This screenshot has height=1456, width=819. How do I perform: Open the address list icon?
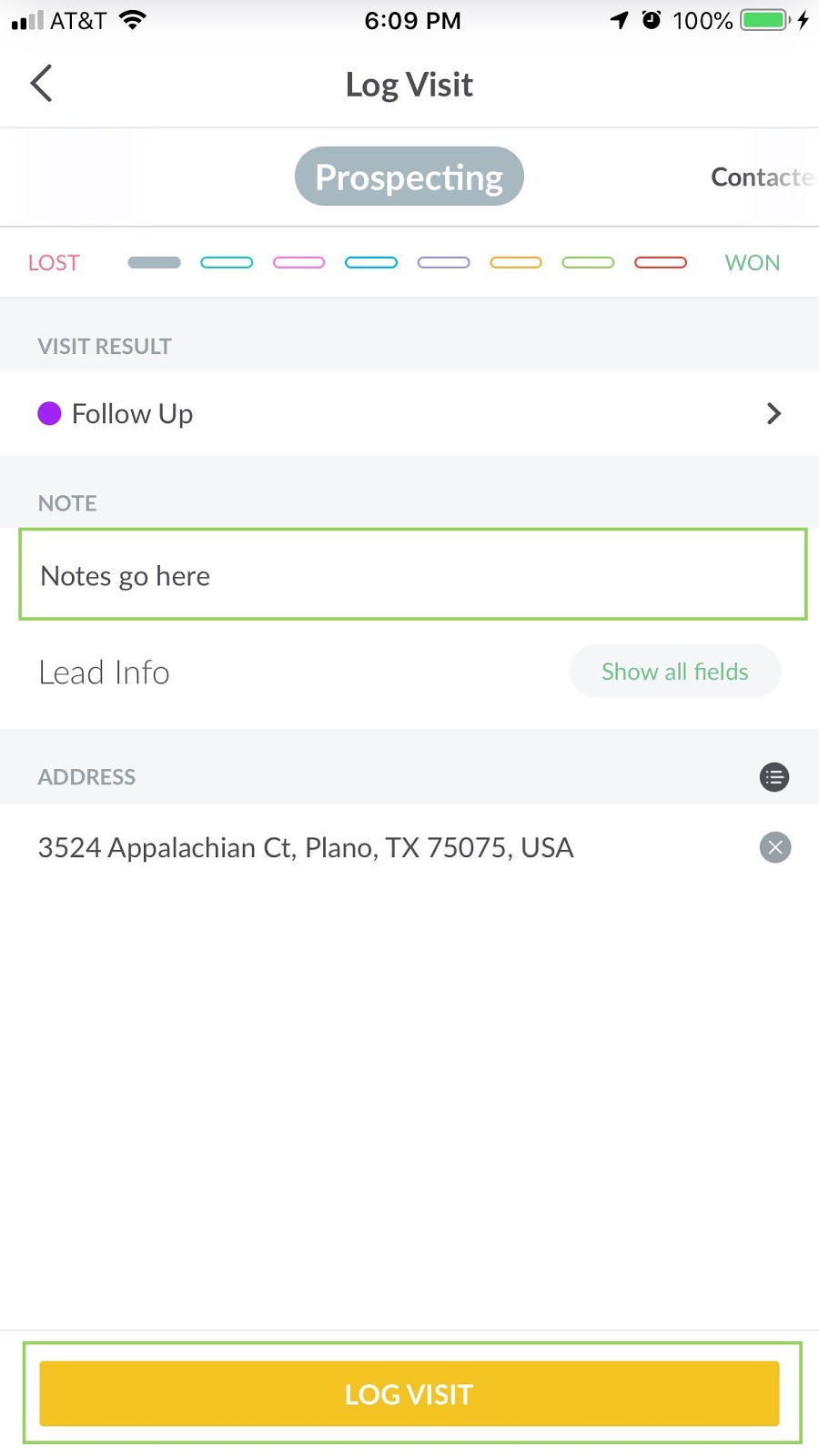(774, 777)
